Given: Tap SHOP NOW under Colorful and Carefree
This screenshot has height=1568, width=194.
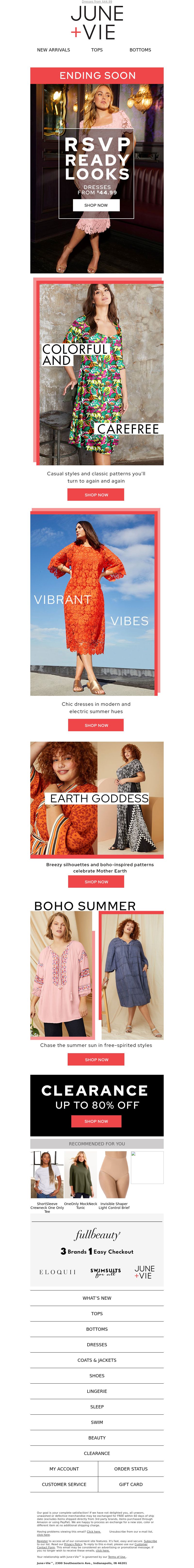Looking at the screenshot, I should coord(96,495).
